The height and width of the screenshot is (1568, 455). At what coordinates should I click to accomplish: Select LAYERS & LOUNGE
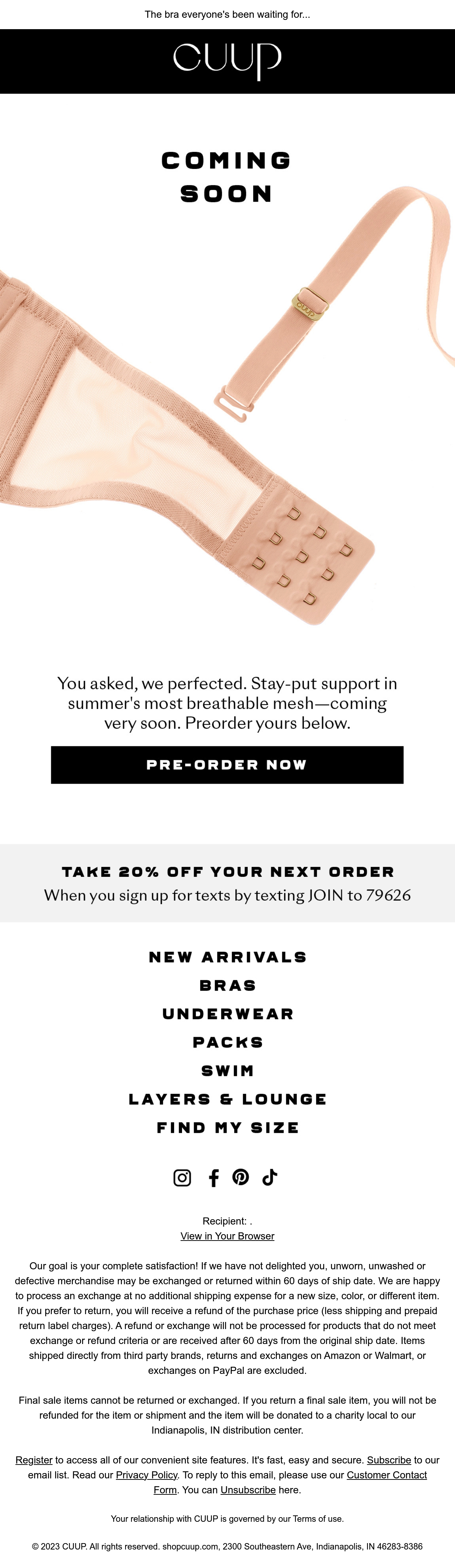(227, 1099)
